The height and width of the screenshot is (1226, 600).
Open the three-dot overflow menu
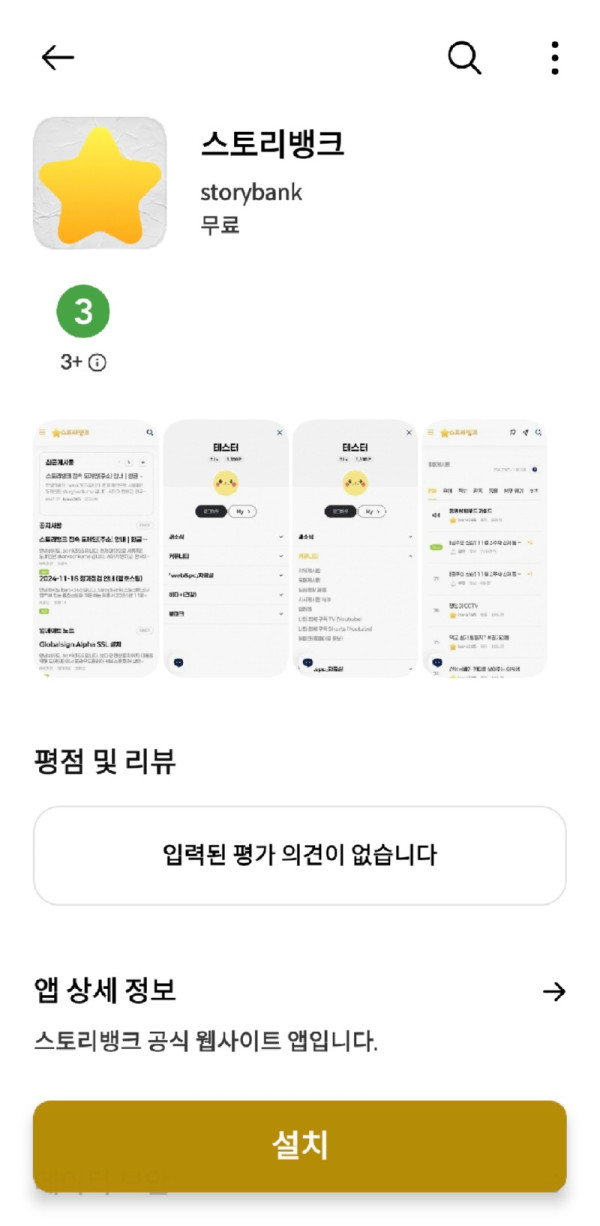pyautogui.click(x=555, y=58)
